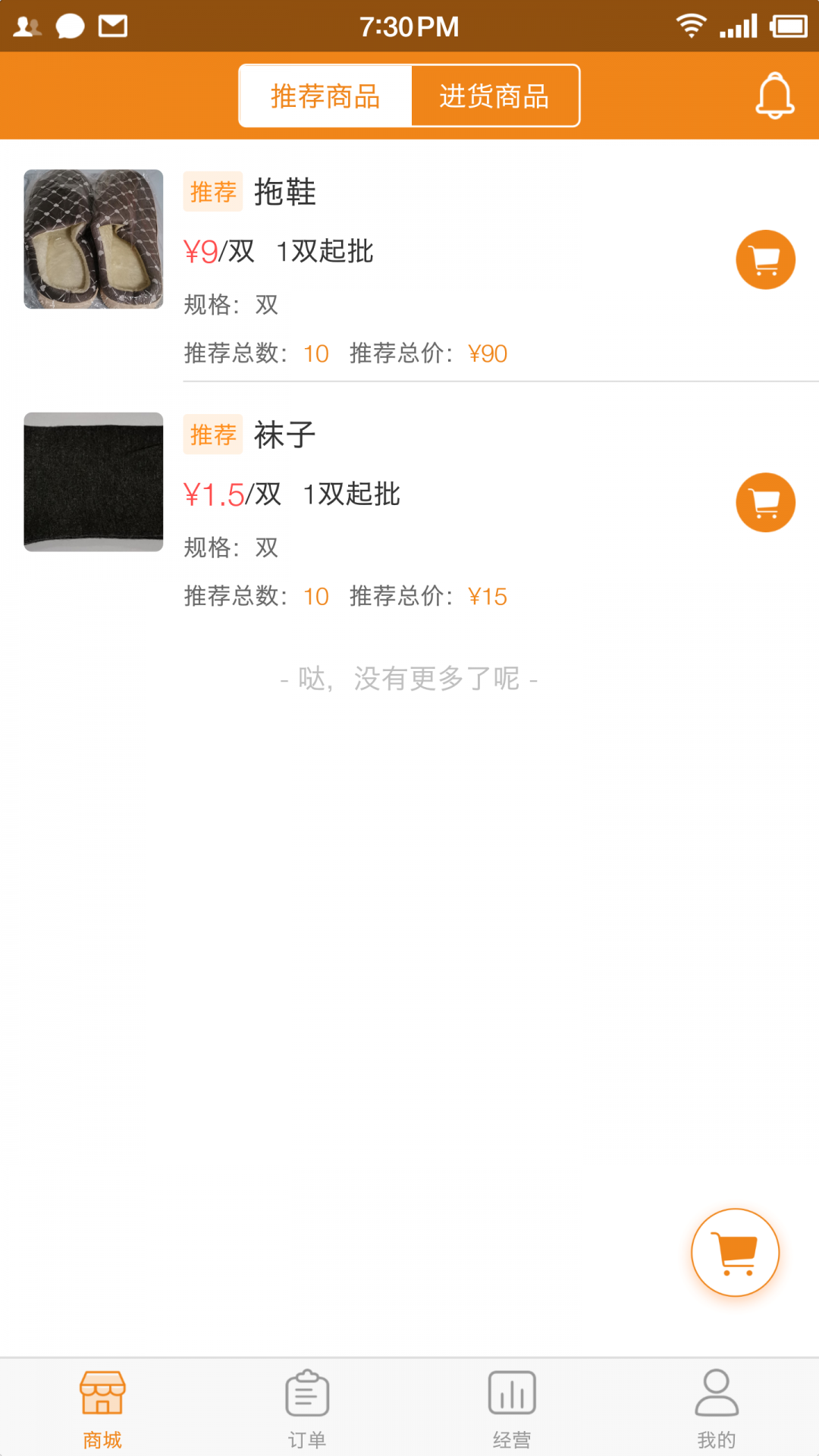Go to the 商城 tab

coord(102,1408)
